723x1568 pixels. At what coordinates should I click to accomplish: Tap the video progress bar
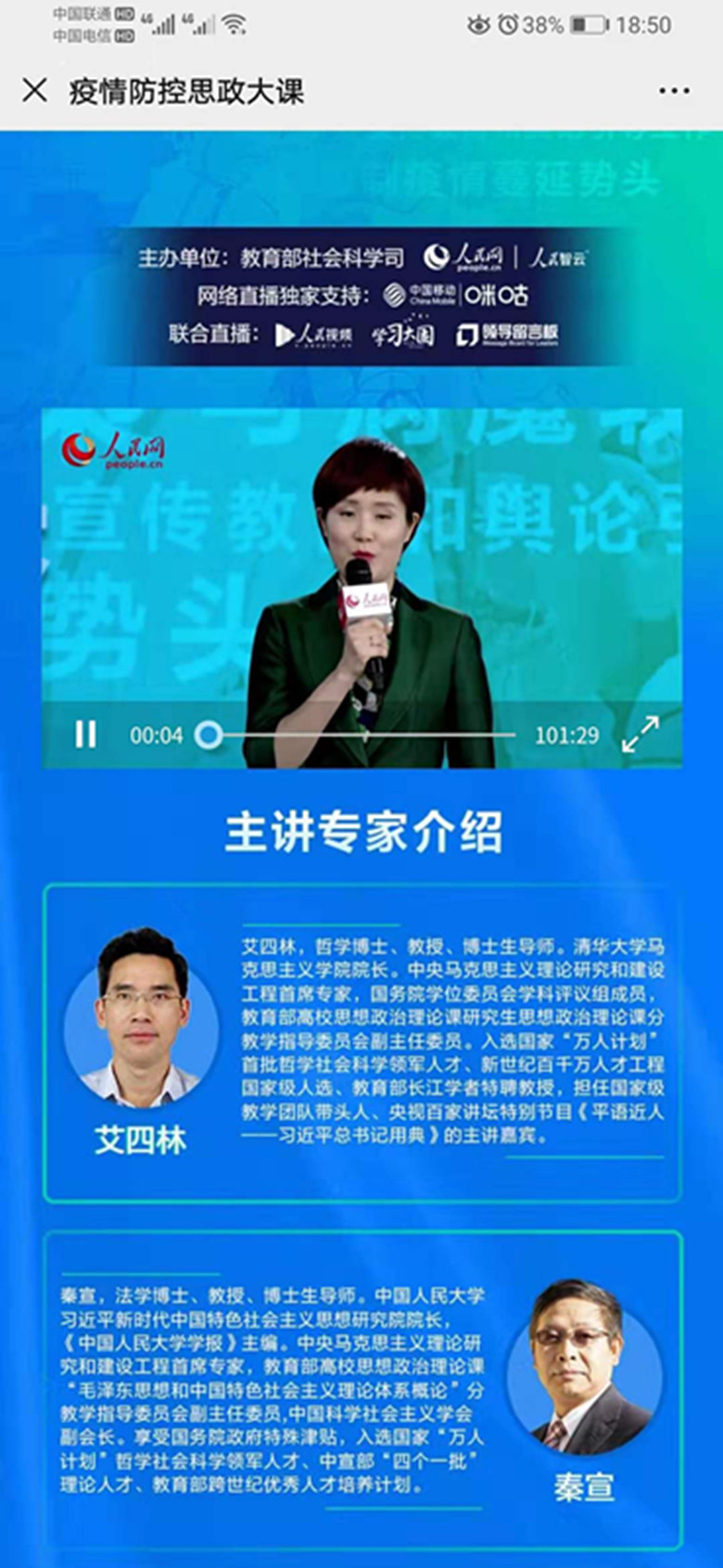click(x=361, y=734)
